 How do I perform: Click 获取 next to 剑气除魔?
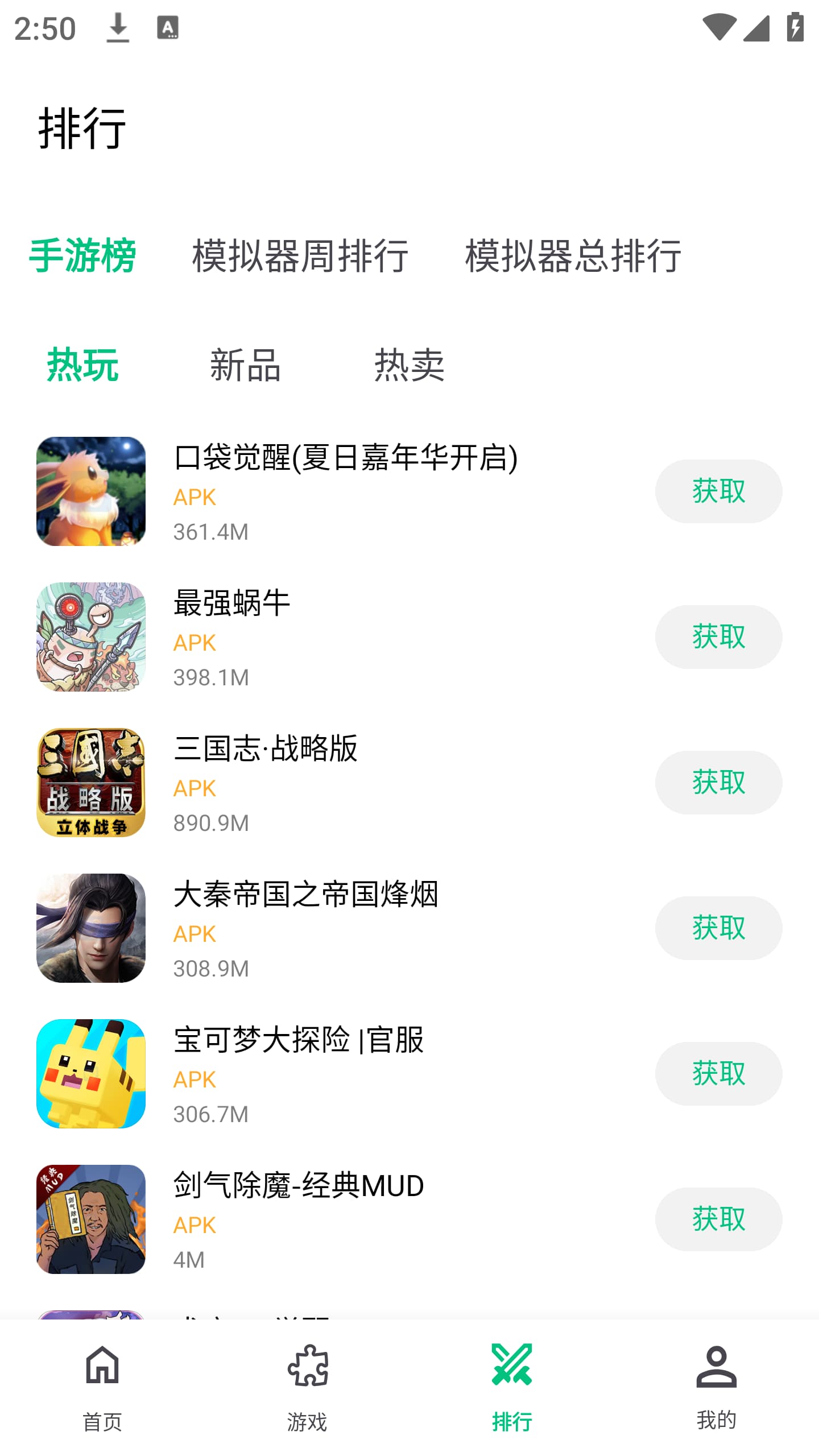[718, 1219]
